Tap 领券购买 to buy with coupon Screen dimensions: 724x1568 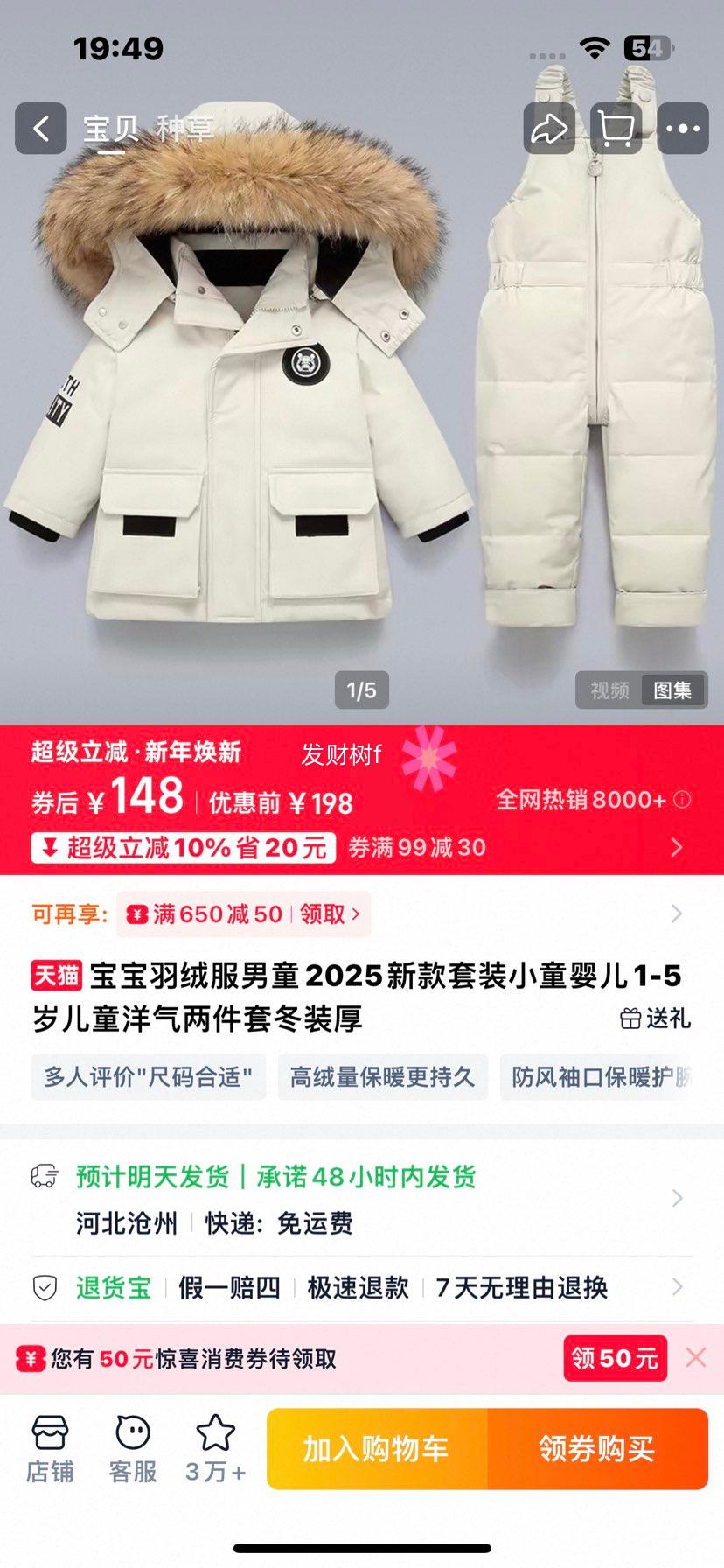coord(600,1448)
